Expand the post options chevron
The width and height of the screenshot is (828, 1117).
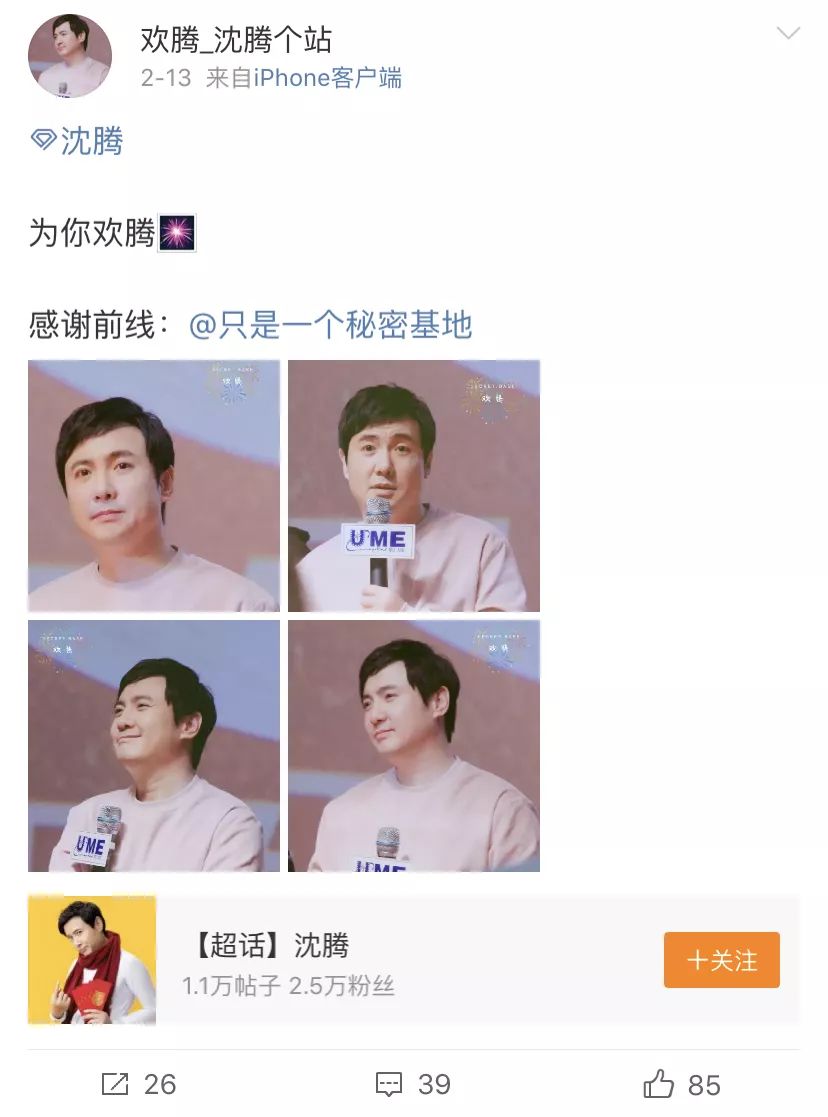click(788, 34)
